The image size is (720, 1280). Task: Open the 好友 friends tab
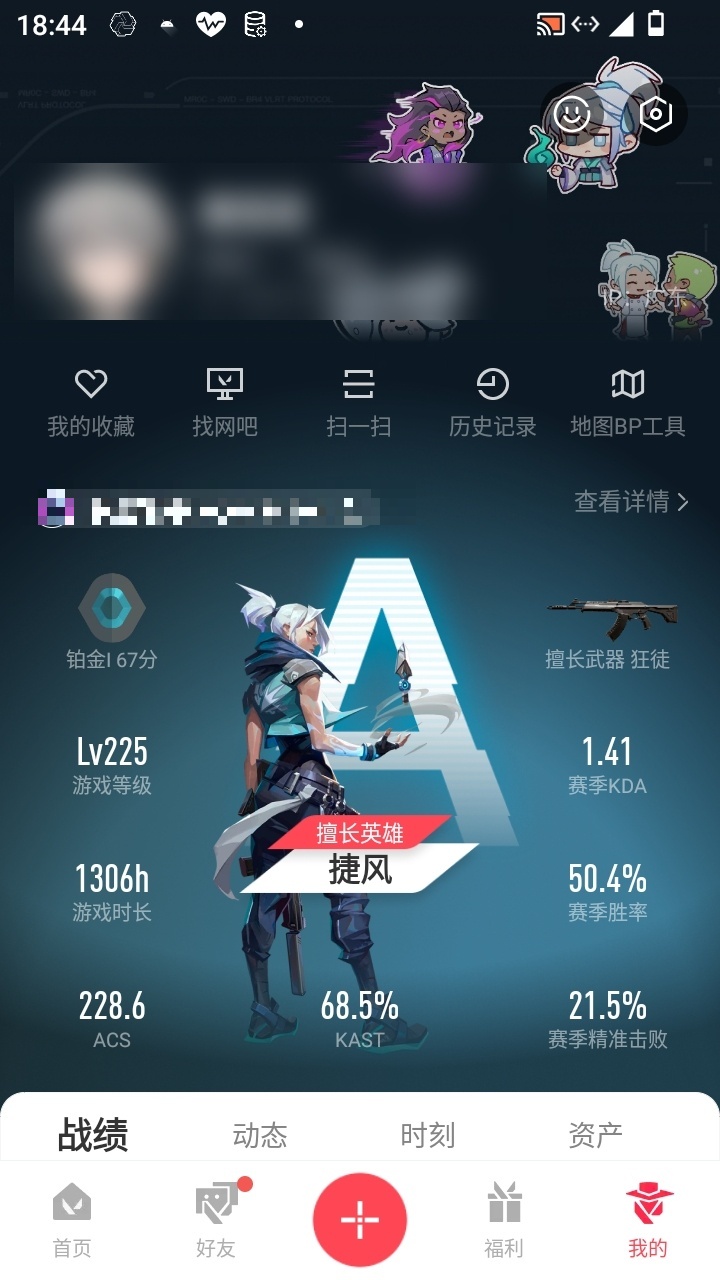[218, 1220]
